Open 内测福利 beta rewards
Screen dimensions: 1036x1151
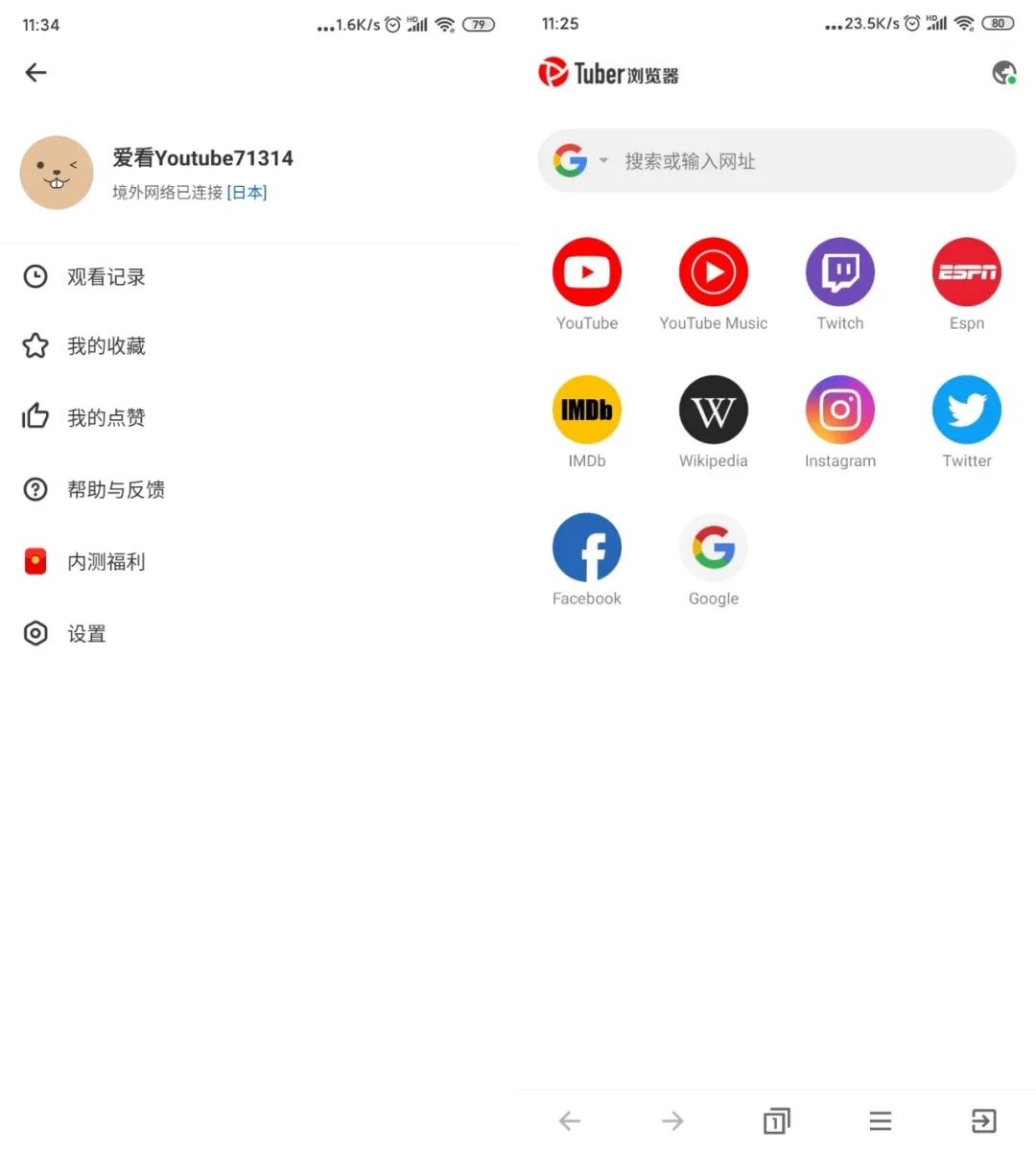106,561
